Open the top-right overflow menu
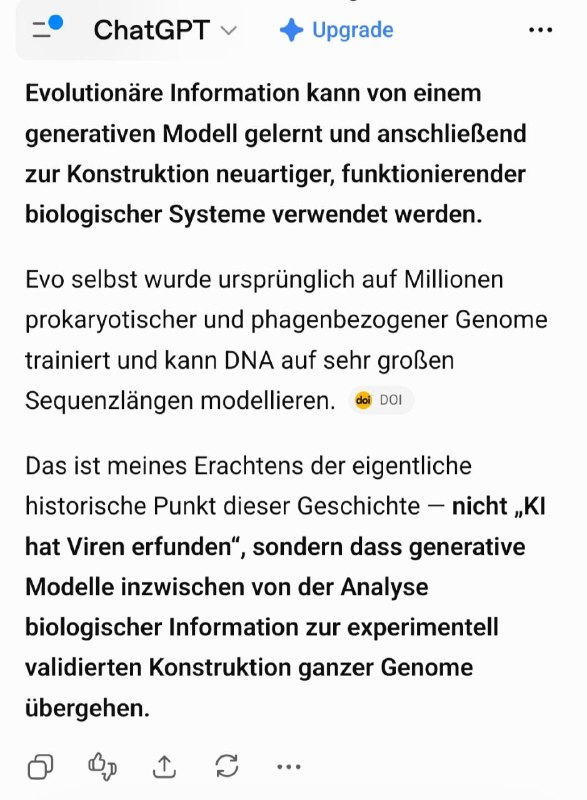 [x=540, y=30]
